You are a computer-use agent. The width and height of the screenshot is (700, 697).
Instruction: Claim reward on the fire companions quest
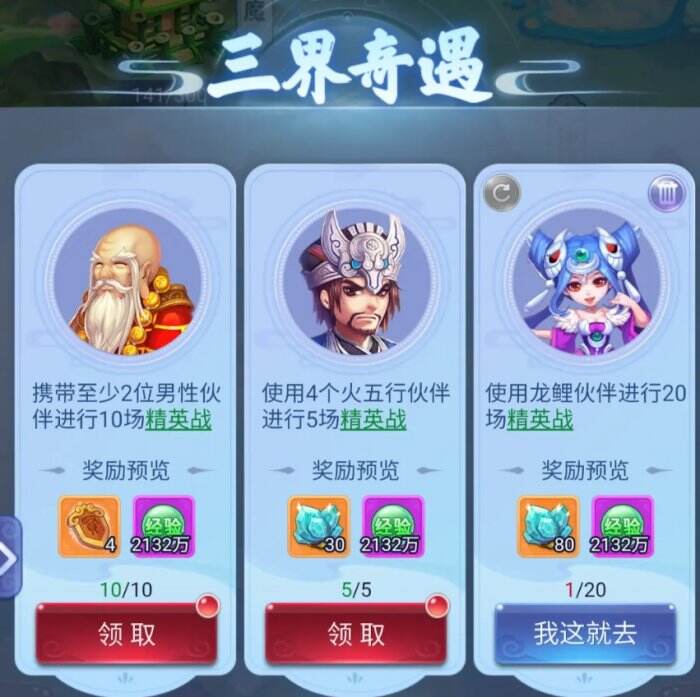pyautogui.click(x=356, y=634)
